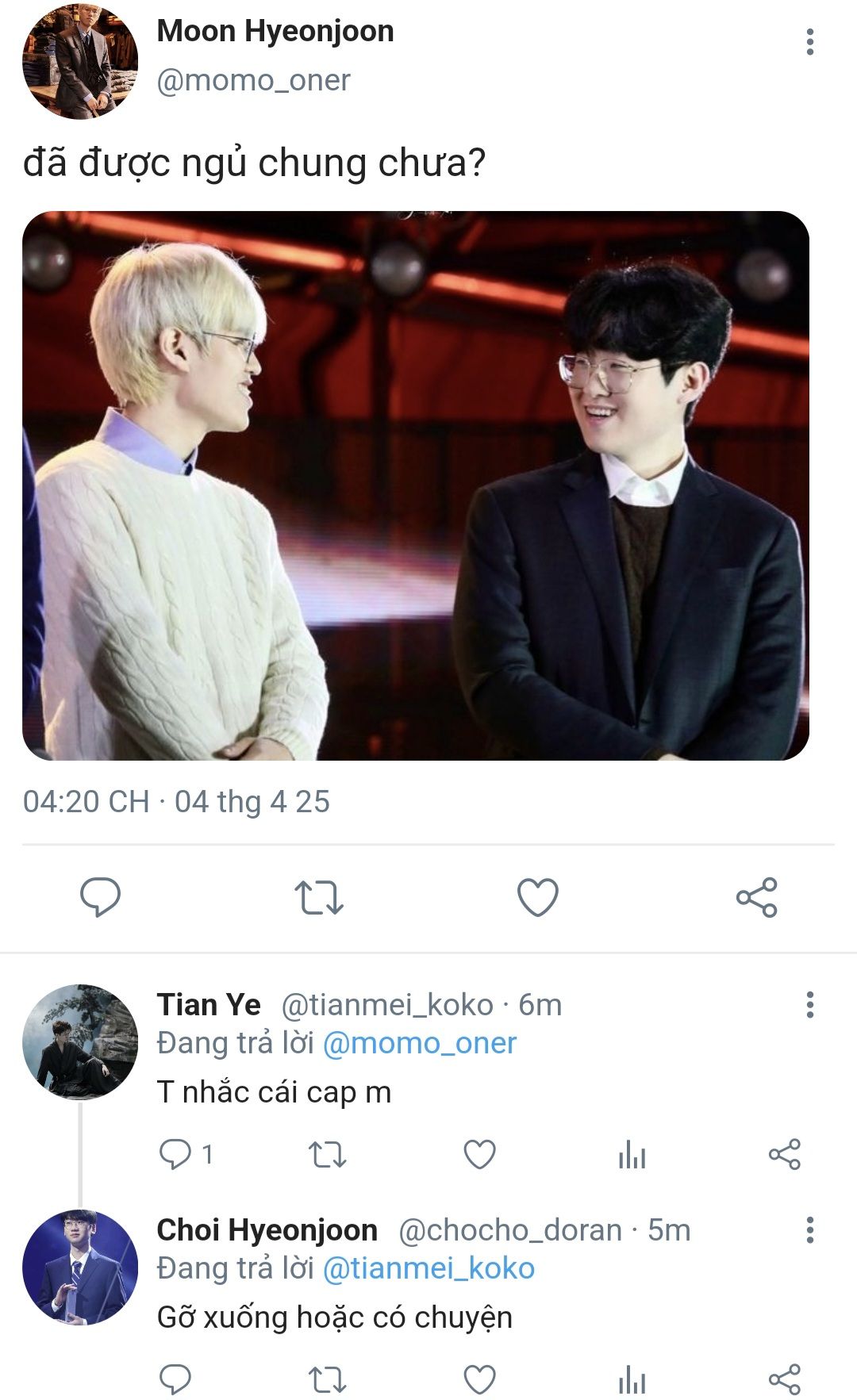Follow the @tianmei_koko mention link

[428, 1268]
